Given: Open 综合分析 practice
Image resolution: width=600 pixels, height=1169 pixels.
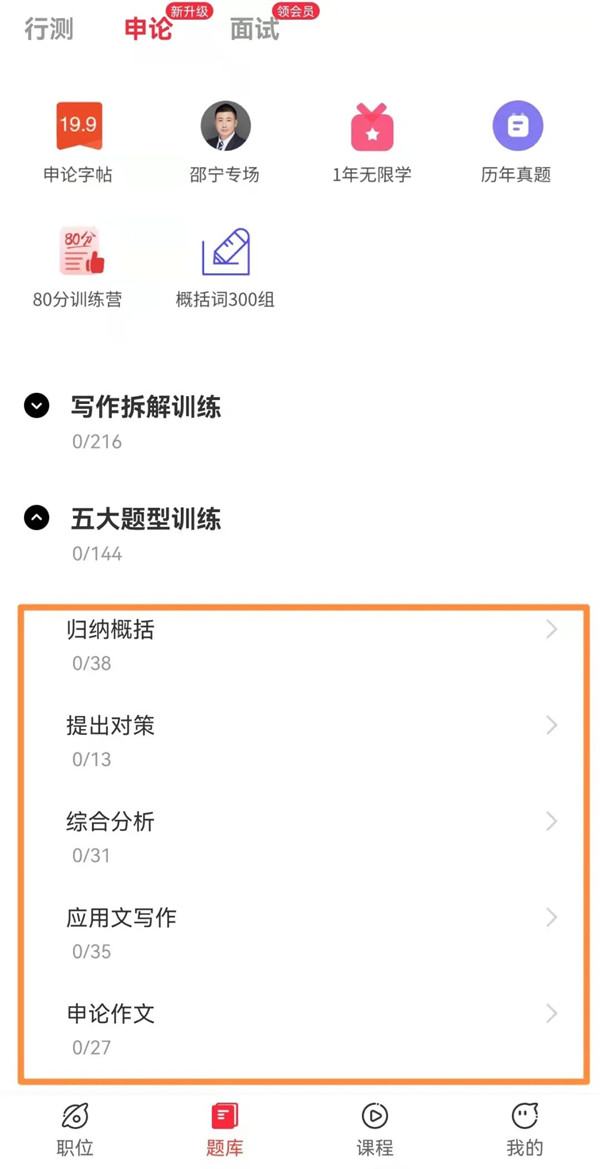Looking at the screenshot, I should 303,837.
